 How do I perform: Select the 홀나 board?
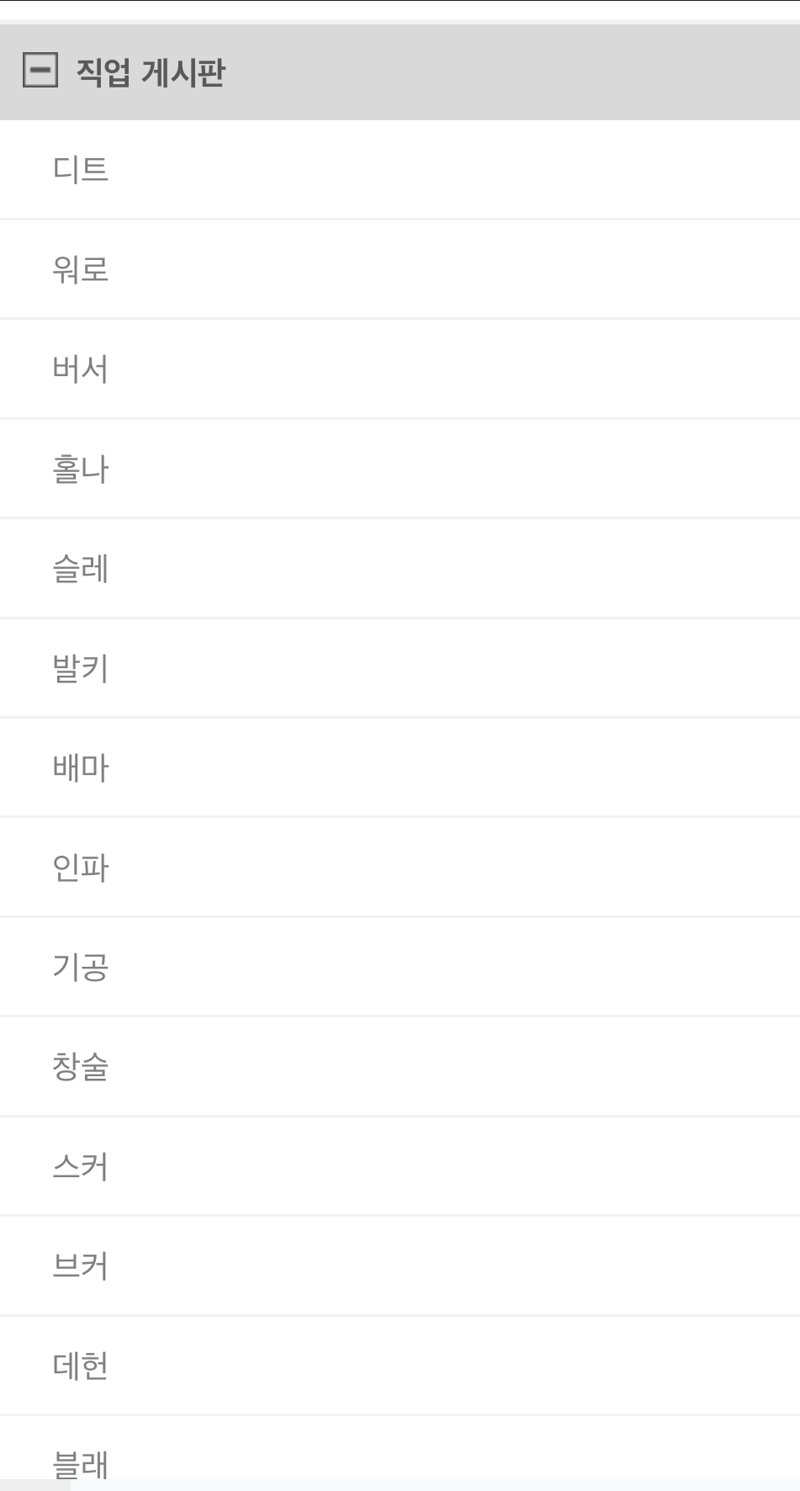tap(400, 469)
